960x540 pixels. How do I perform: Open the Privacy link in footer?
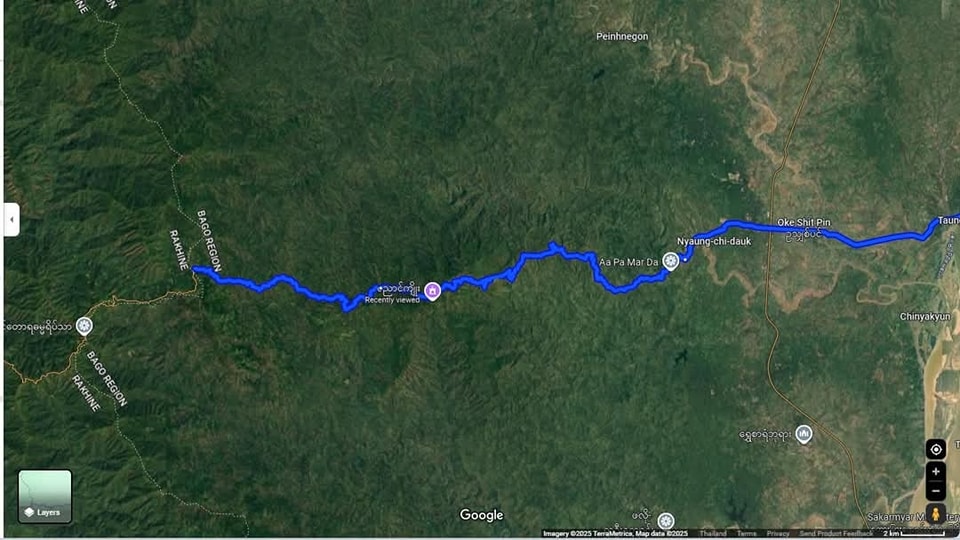click(778, 534)
